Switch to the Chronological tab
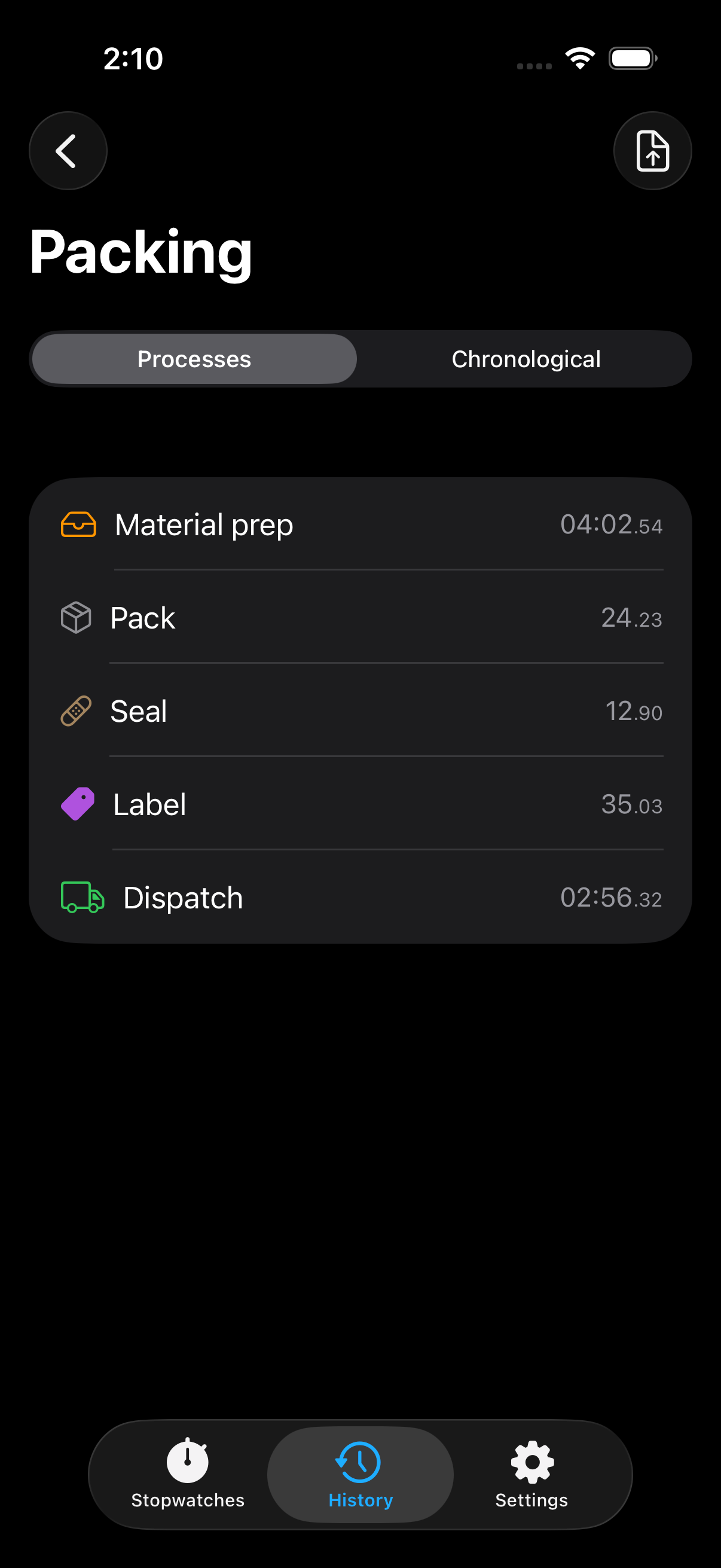 (526, 359)
